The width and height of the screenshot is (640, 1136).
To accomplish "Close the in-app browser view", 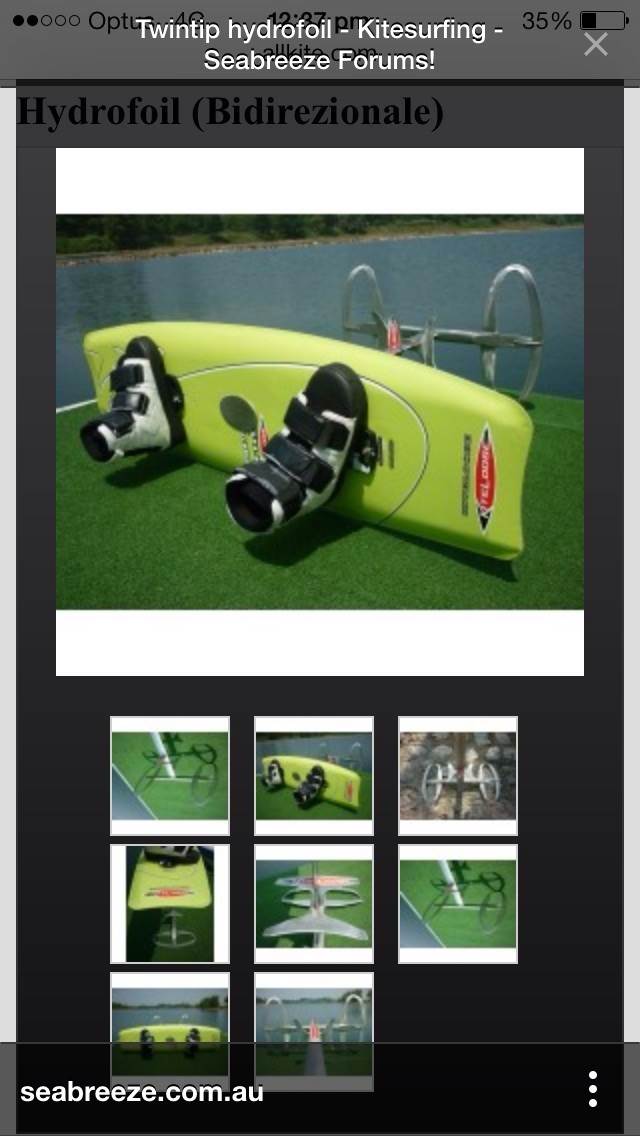I will [x=596, y=44].
